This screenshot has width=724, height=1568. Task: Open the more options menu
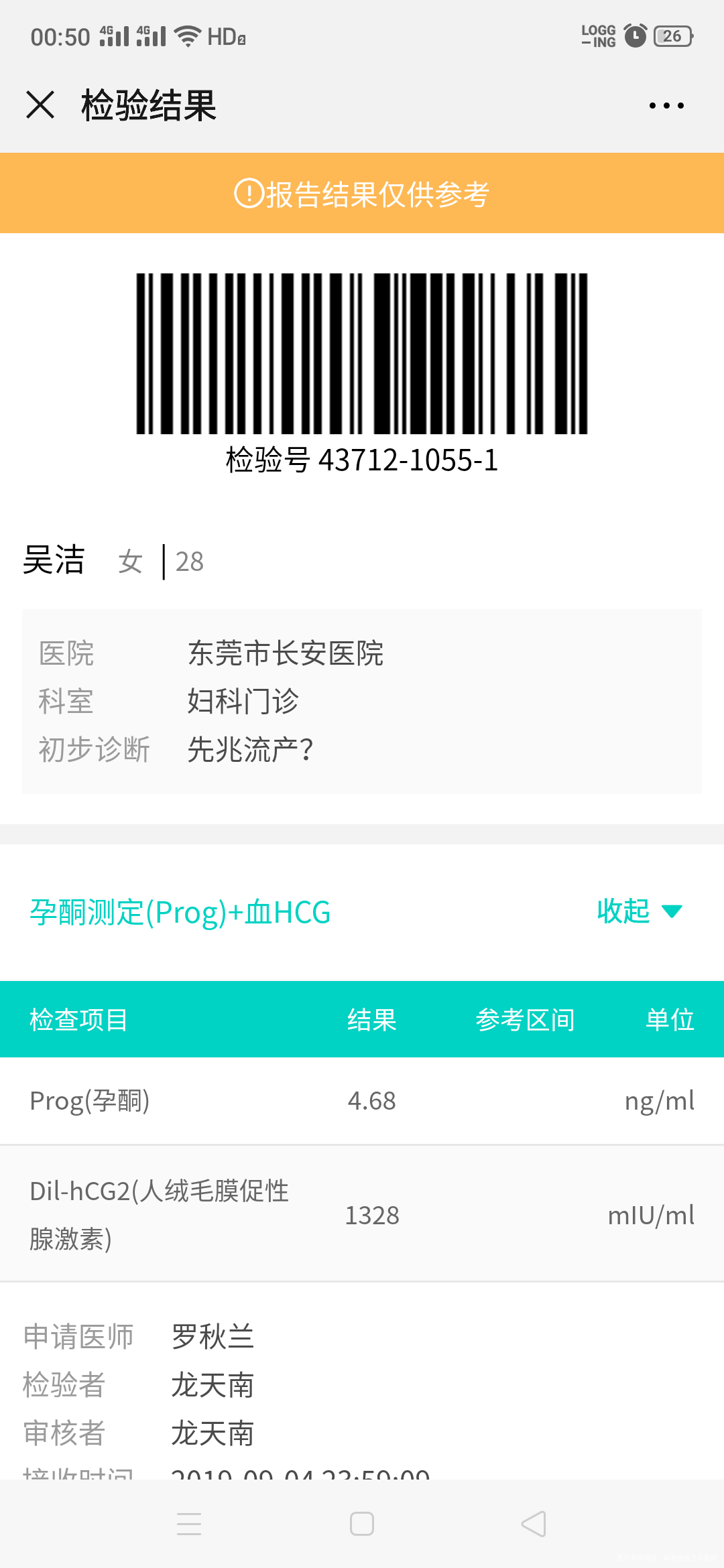(666, 105)
